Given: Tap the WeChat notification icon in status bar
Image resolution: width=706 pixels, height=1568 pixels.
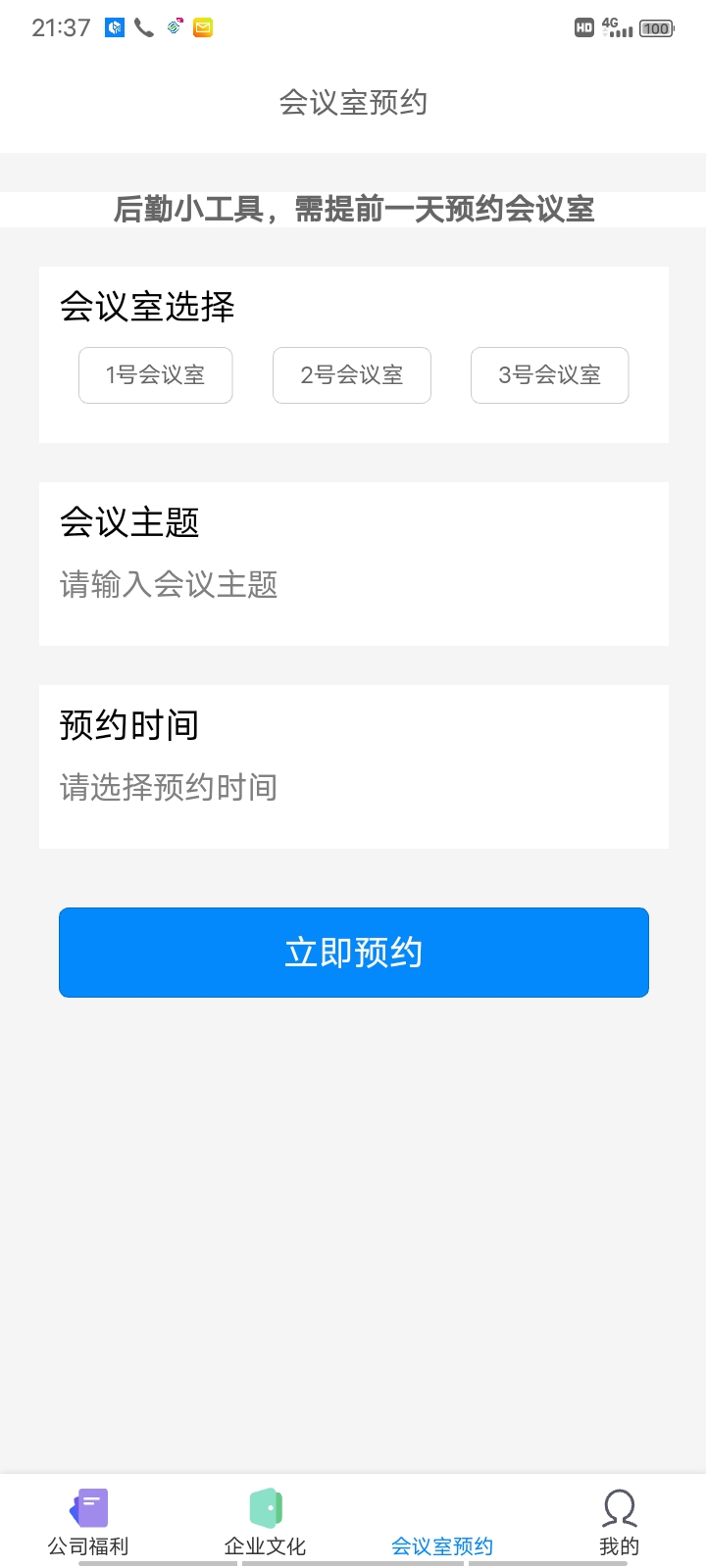Looking at the screenshot, I should coord(173,27).
